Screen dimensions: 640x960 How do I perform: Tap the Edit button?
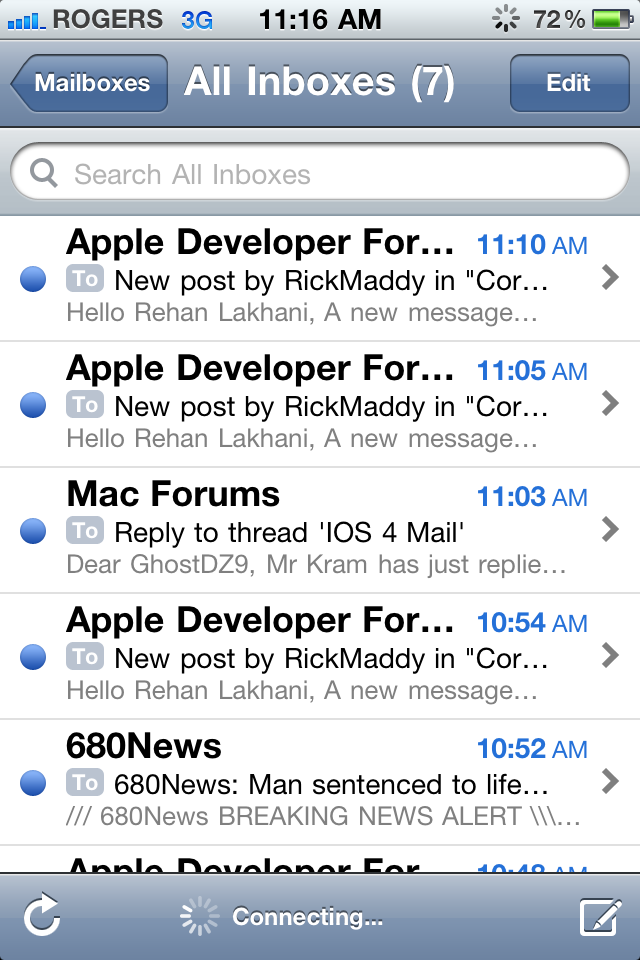point(568,83)
